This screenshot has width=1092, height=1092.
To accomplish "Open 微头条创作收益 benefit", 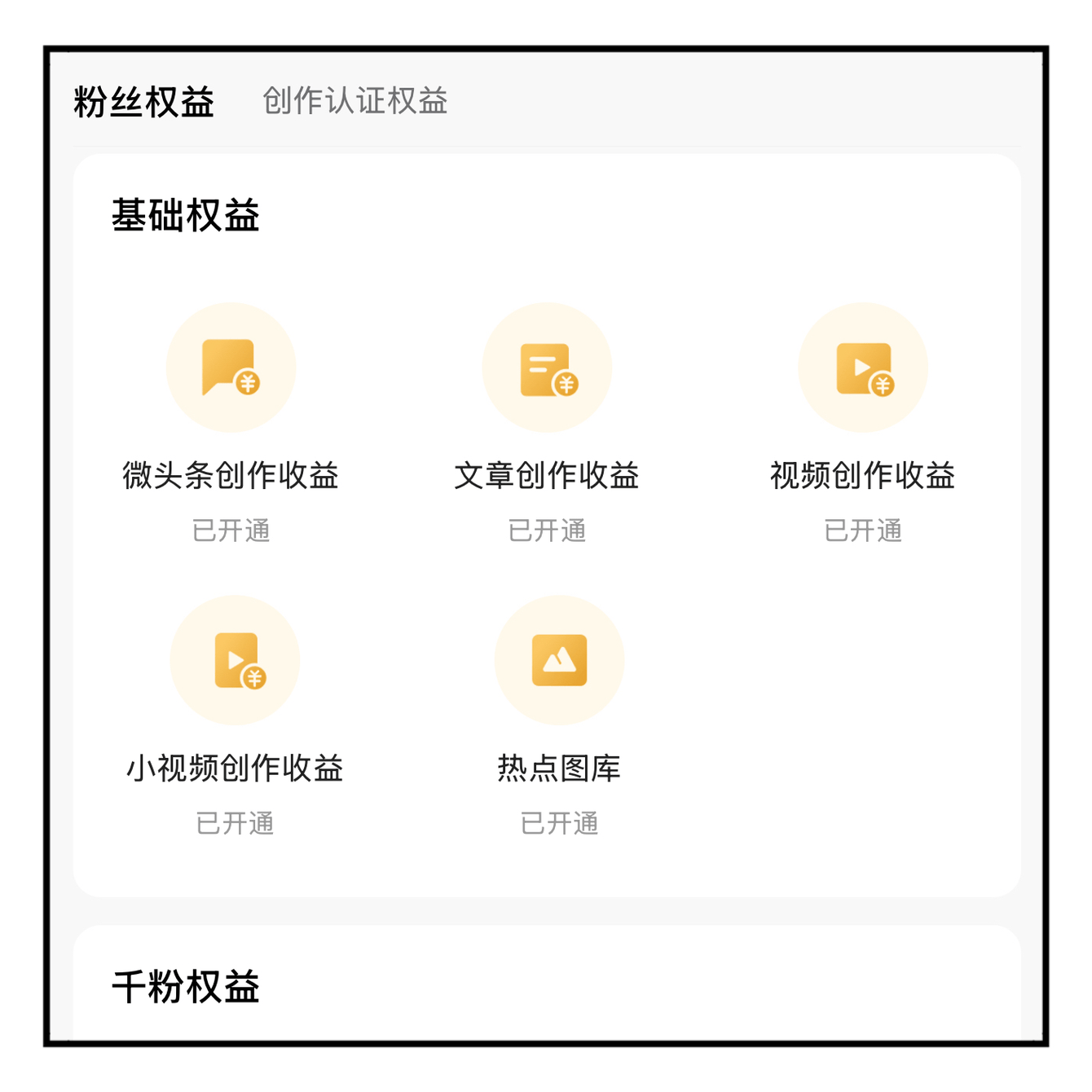I will (231, 368).
